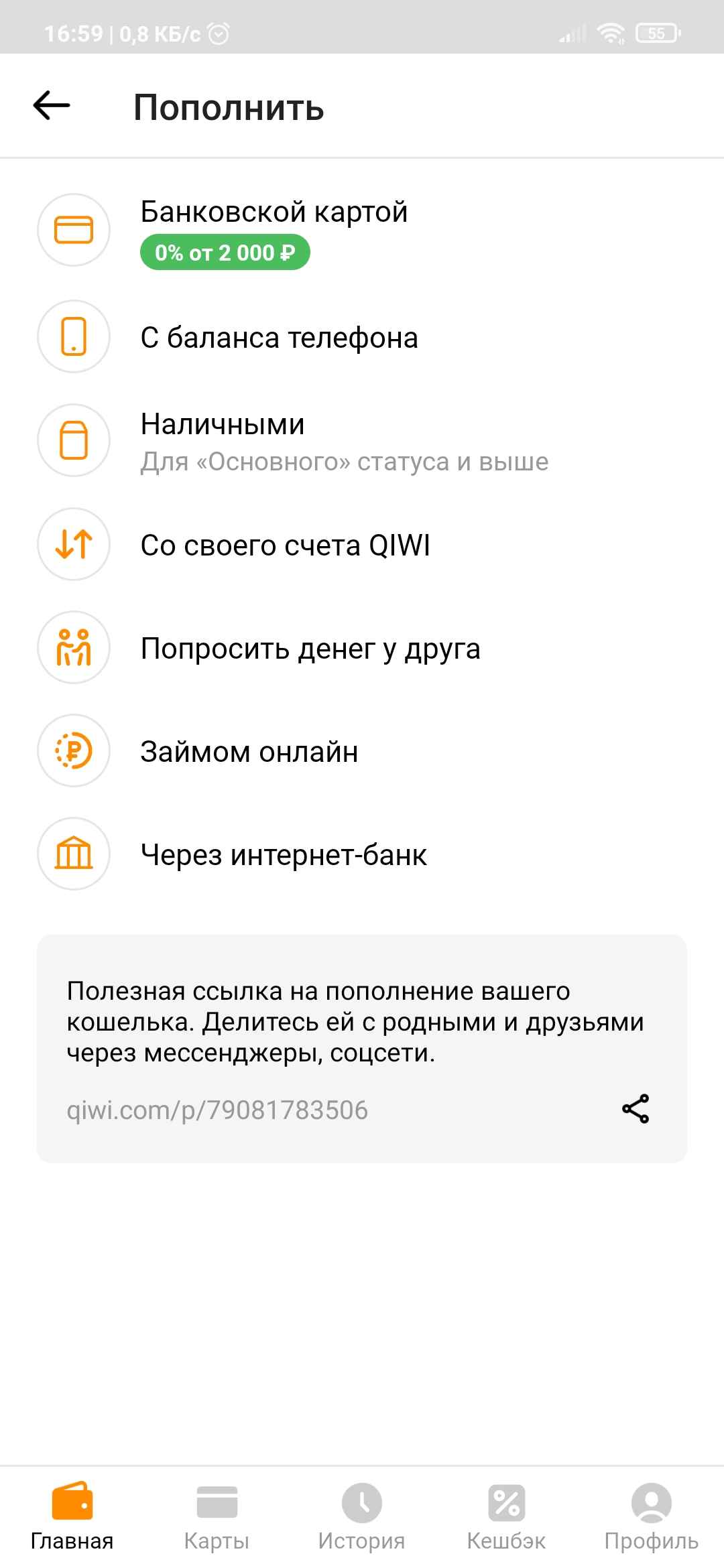
Task: Choose top-up from phone balance
Action: click(x=279, y=337)
